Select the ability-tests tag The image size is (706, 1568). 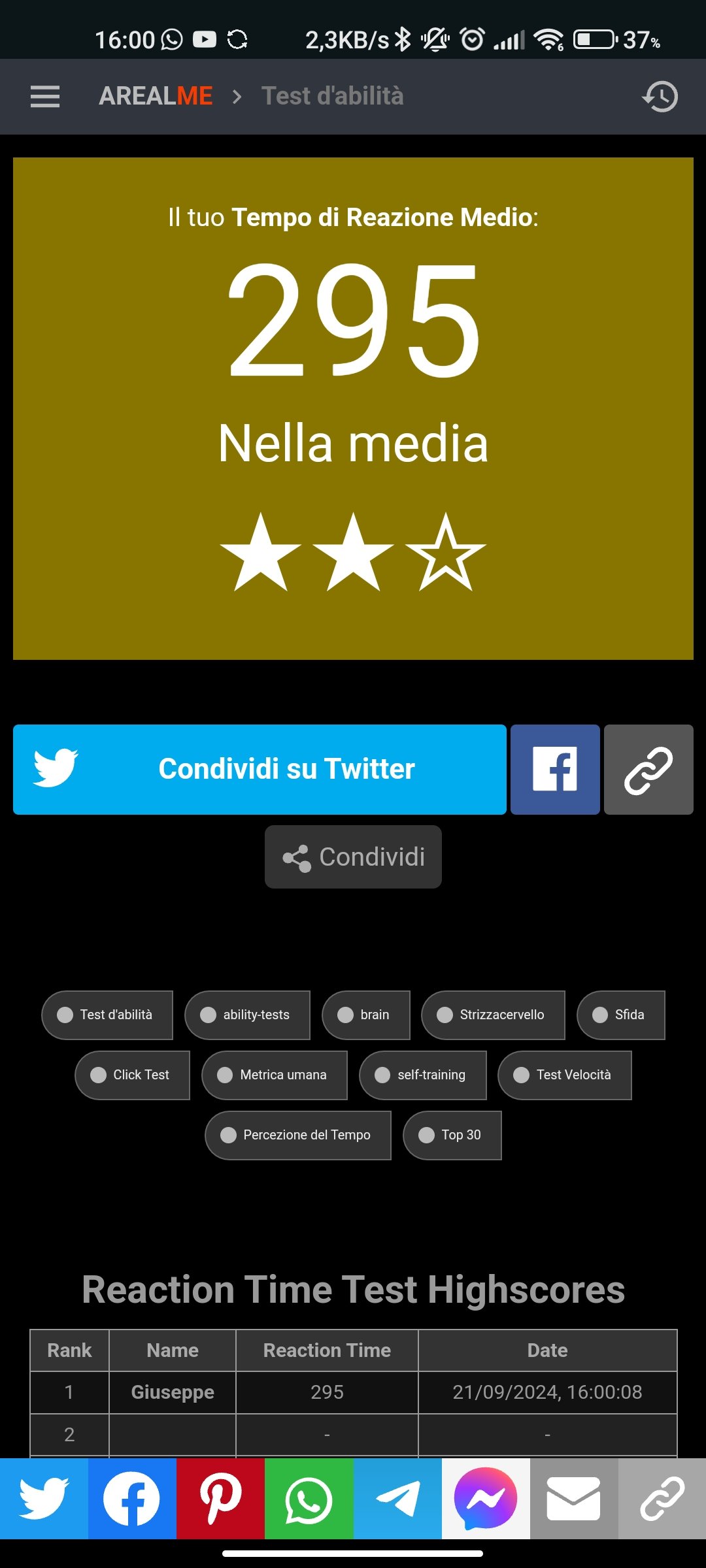click(248, 1015)
